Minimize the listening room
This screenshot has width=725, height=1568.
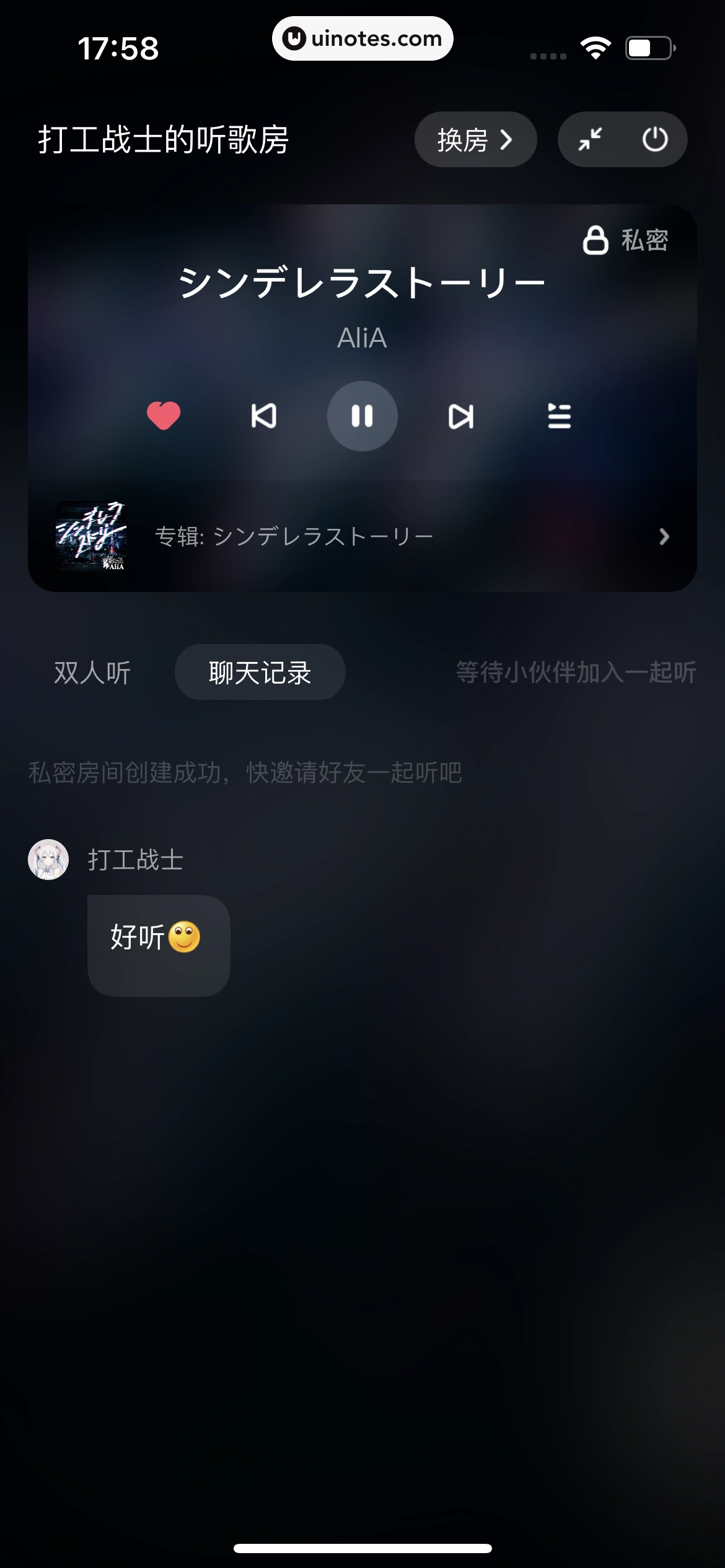tap(590, 140)
